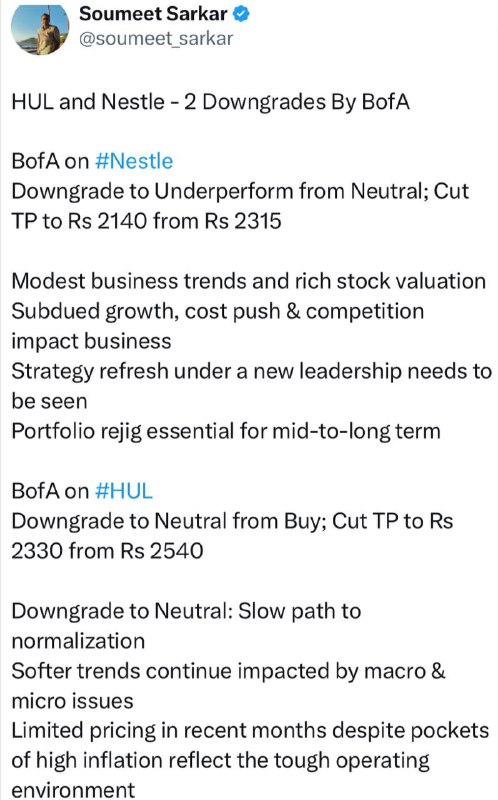Screen dimensions: 498x800
Task: Open Soumeet Sarkar's profile picture
Action: 40,28
